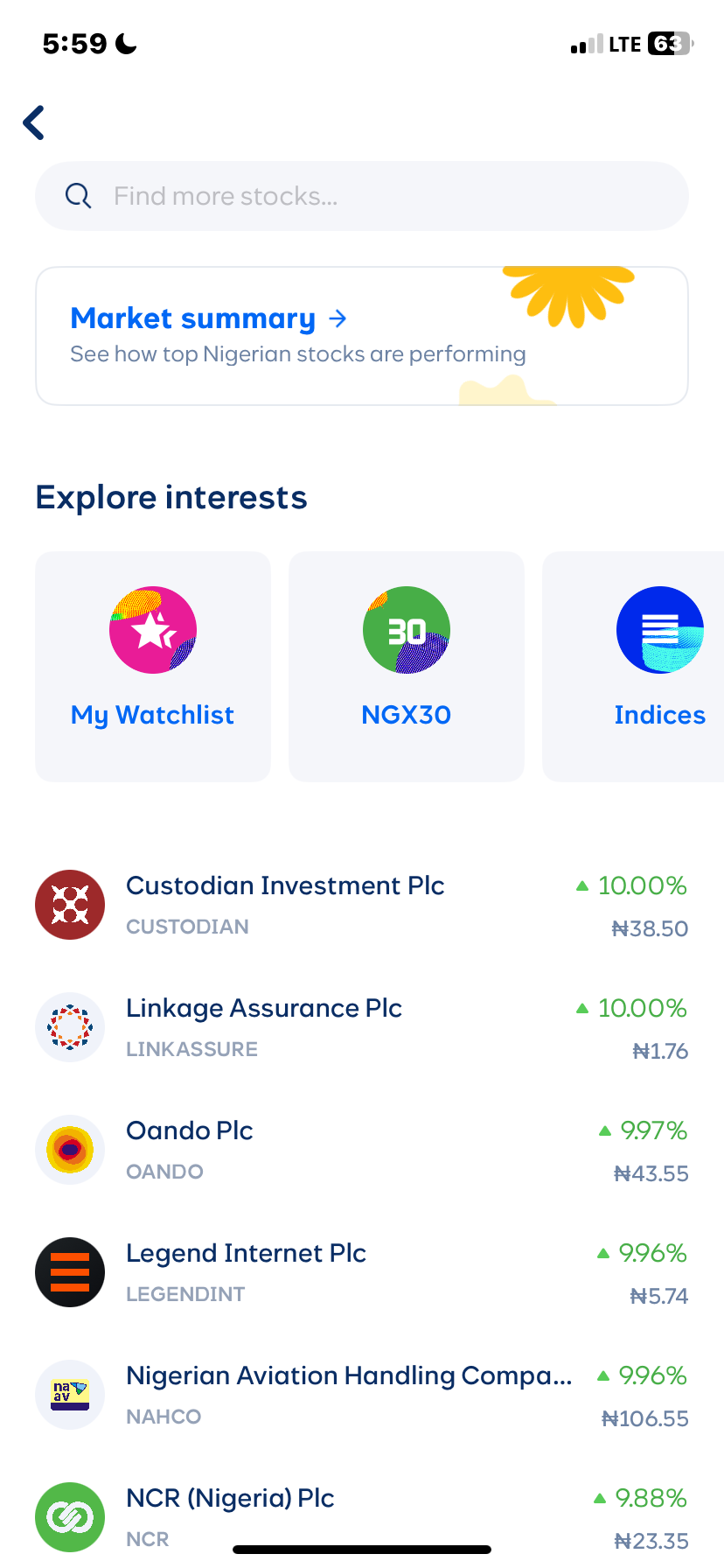Tap the NAHCO company logo
The width and height of the screenshot is (724, 1568).
pos(69,1395)
